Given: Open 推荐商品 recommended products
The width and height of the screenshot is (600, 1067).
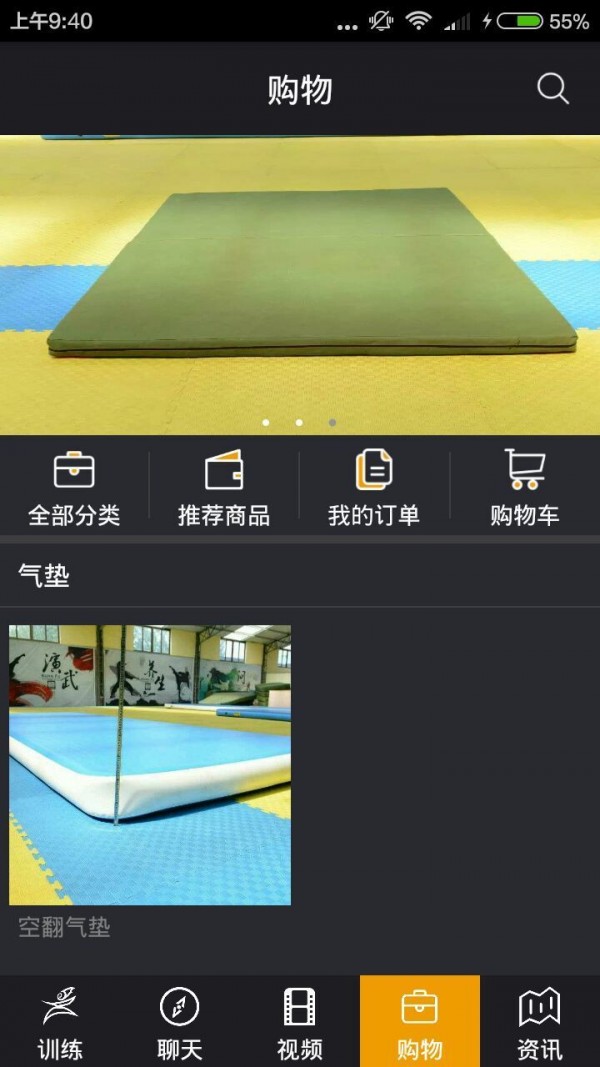Looking at the screenshot, I should click(x=224, y=488).
